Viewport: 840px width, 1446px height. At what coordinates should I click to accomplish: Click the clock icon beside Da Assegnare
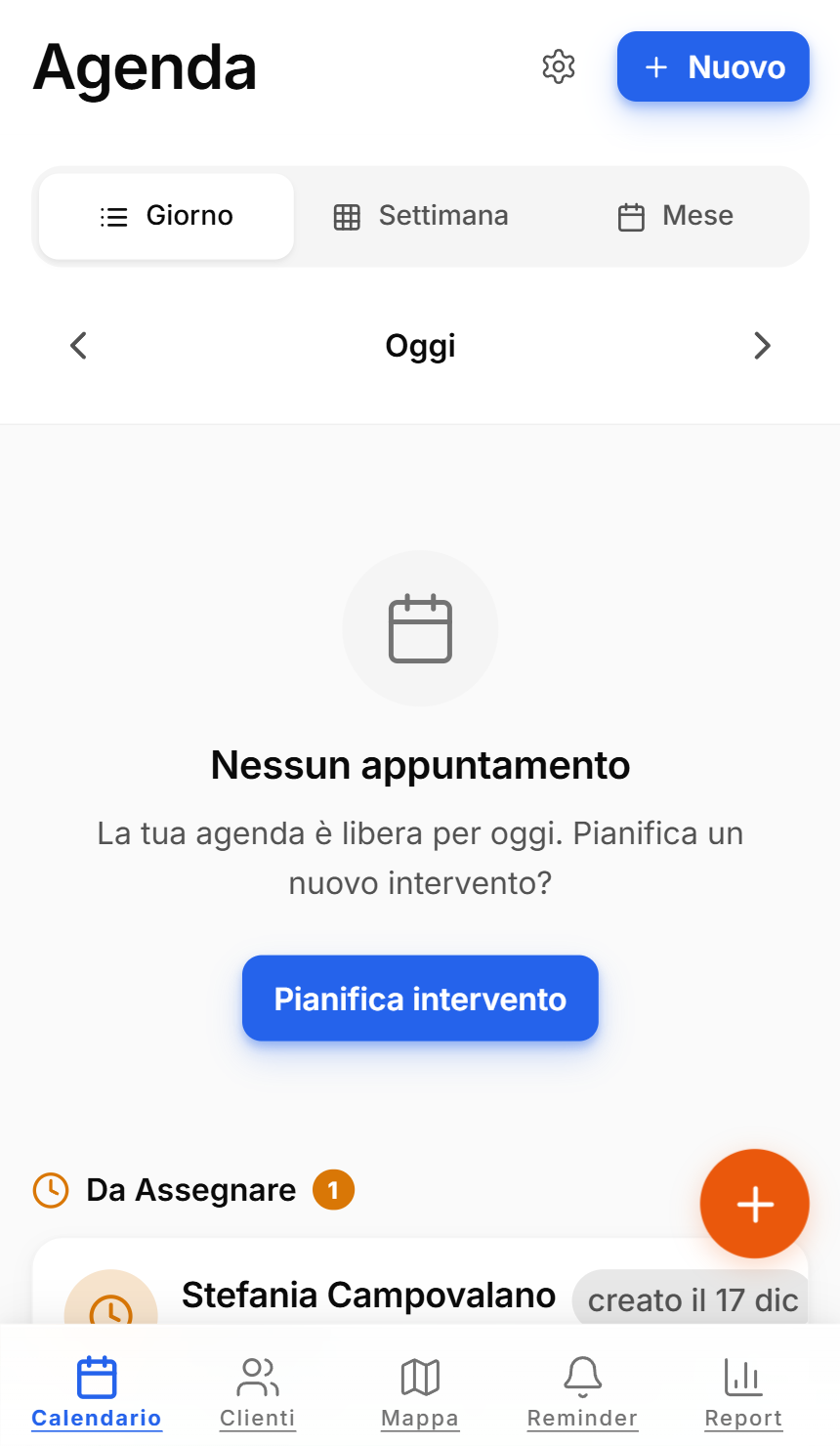coord(49,1190)
